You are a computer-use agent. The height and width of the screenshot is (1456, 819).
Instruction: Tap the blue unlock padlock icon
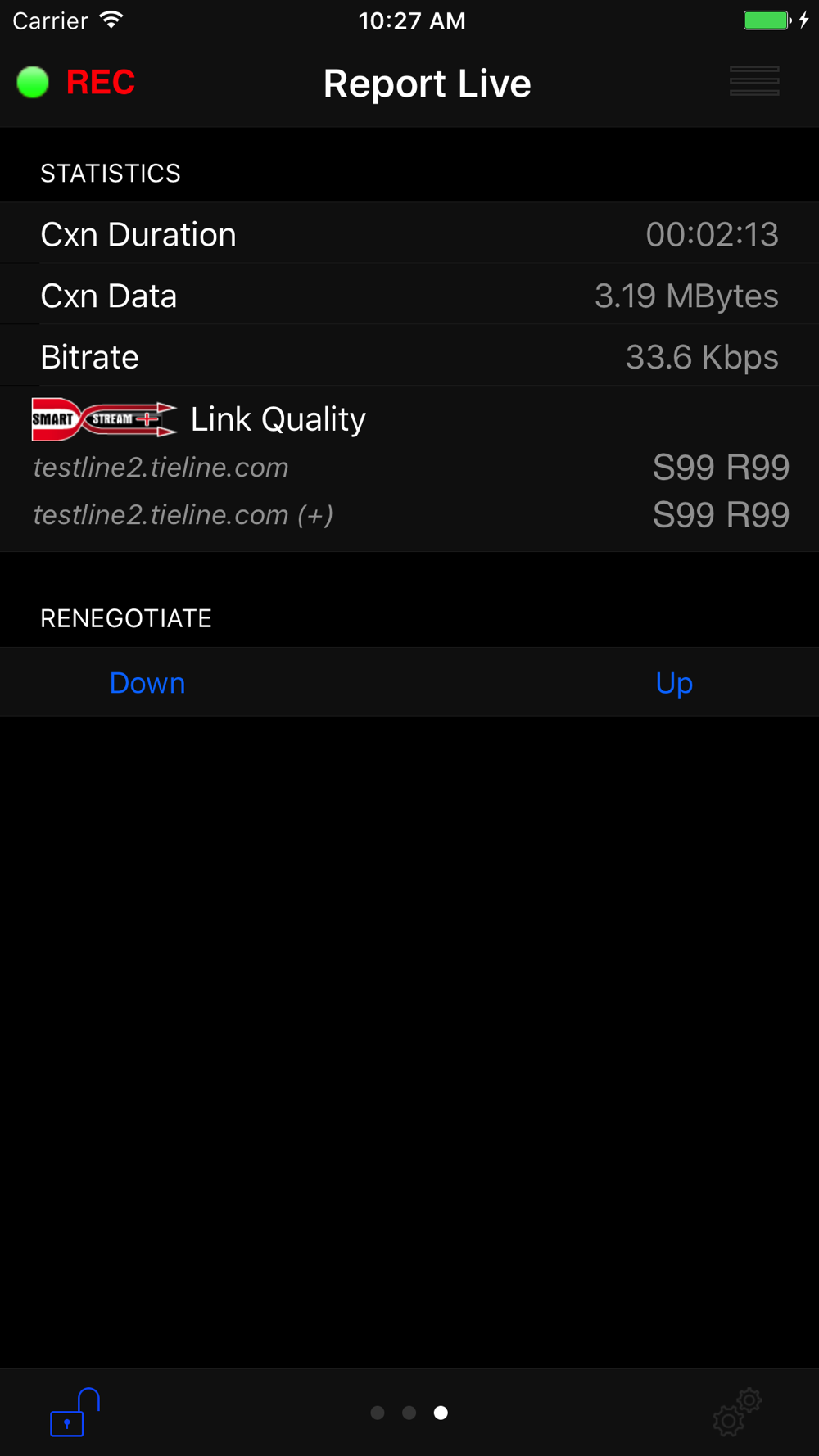click(x=75, y=1412)
